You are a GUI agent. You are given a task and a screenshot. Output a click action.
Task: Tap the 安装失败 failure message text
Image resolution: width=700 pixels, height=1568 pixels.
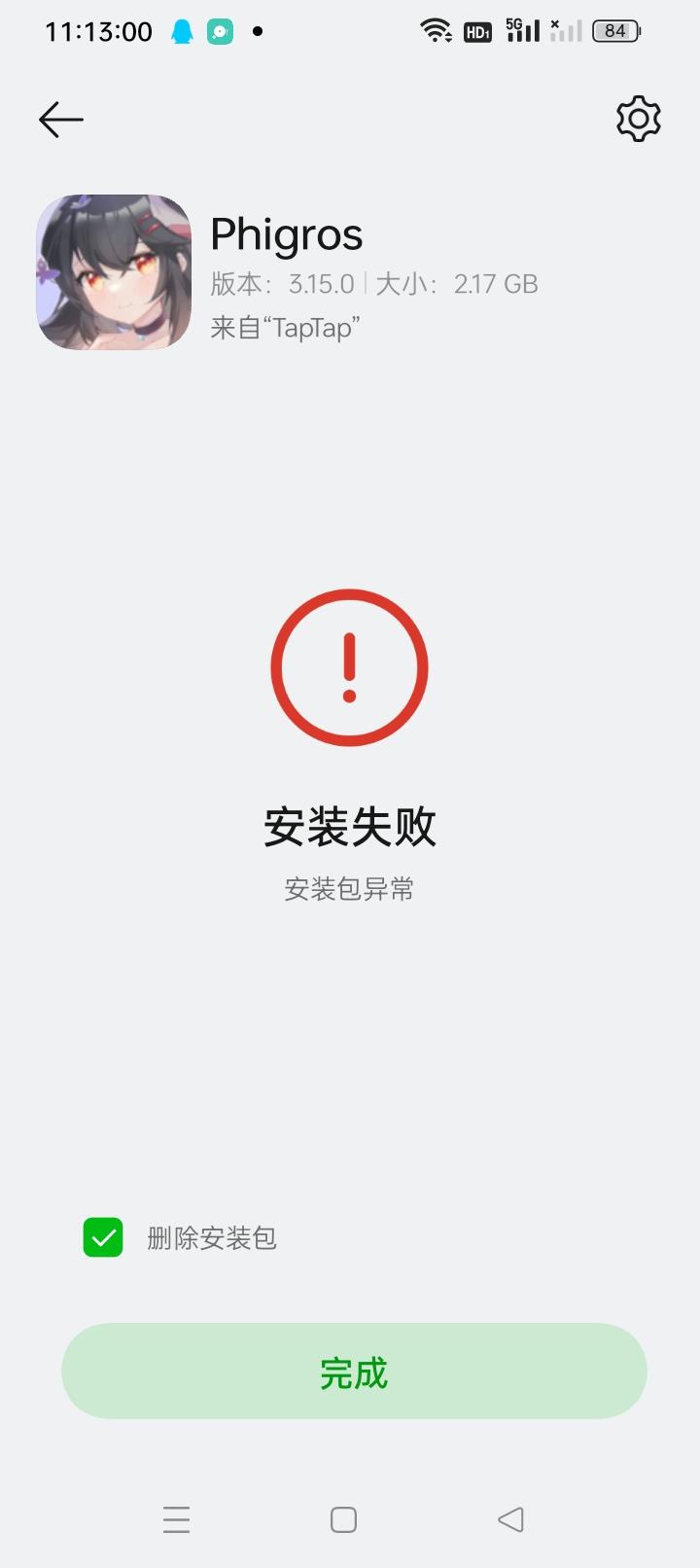point(349,828)
